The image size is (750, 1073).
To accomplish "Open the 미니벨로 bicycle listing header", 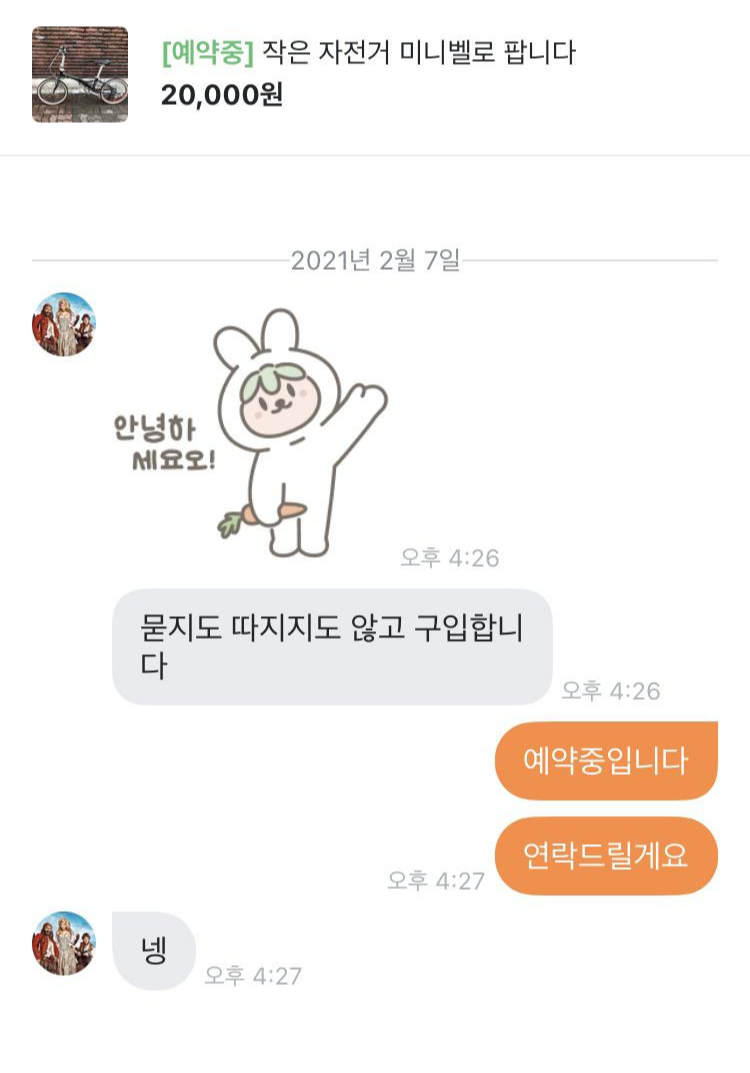I will (369, 53).
